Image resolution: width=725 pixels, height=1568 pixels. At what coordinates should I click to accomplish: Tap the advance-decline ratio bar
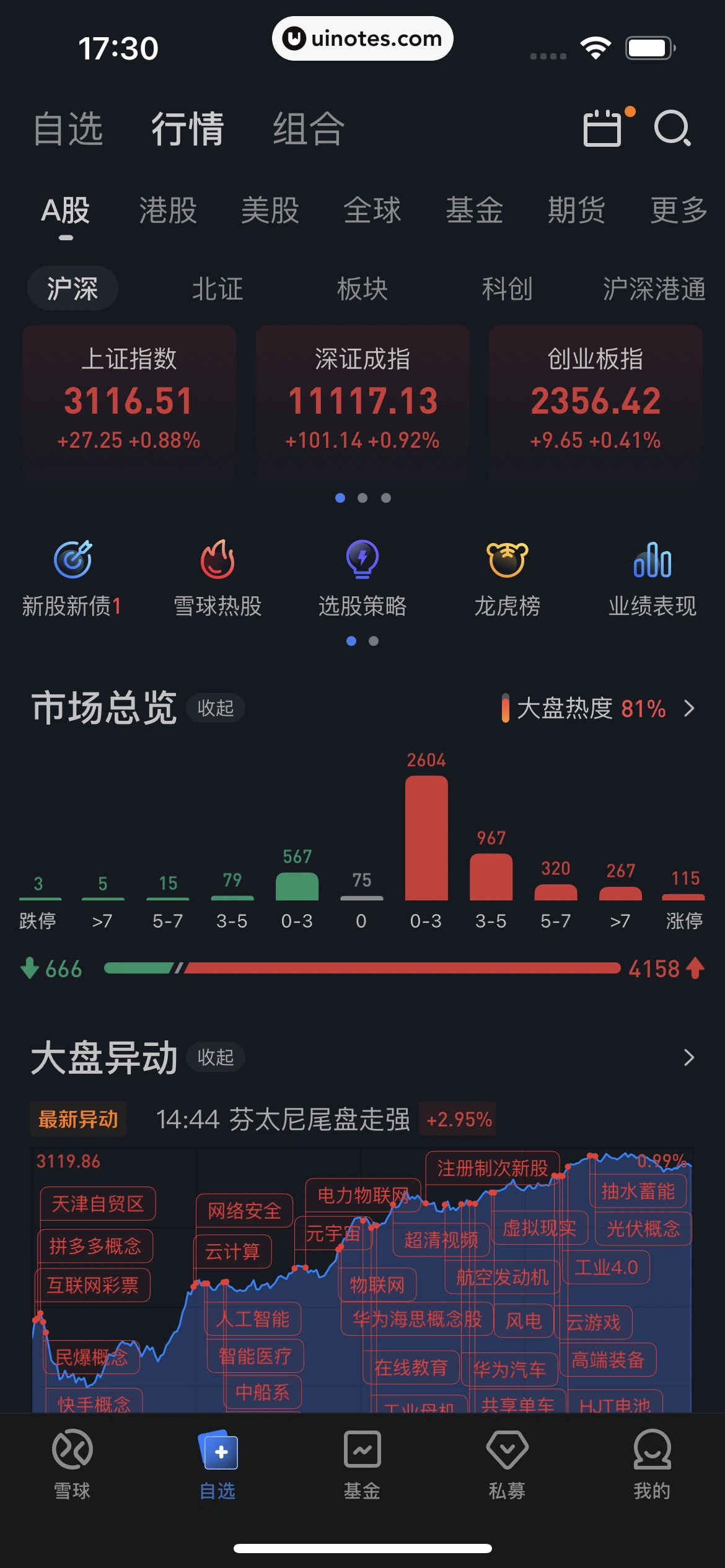[x=362, y=967]
